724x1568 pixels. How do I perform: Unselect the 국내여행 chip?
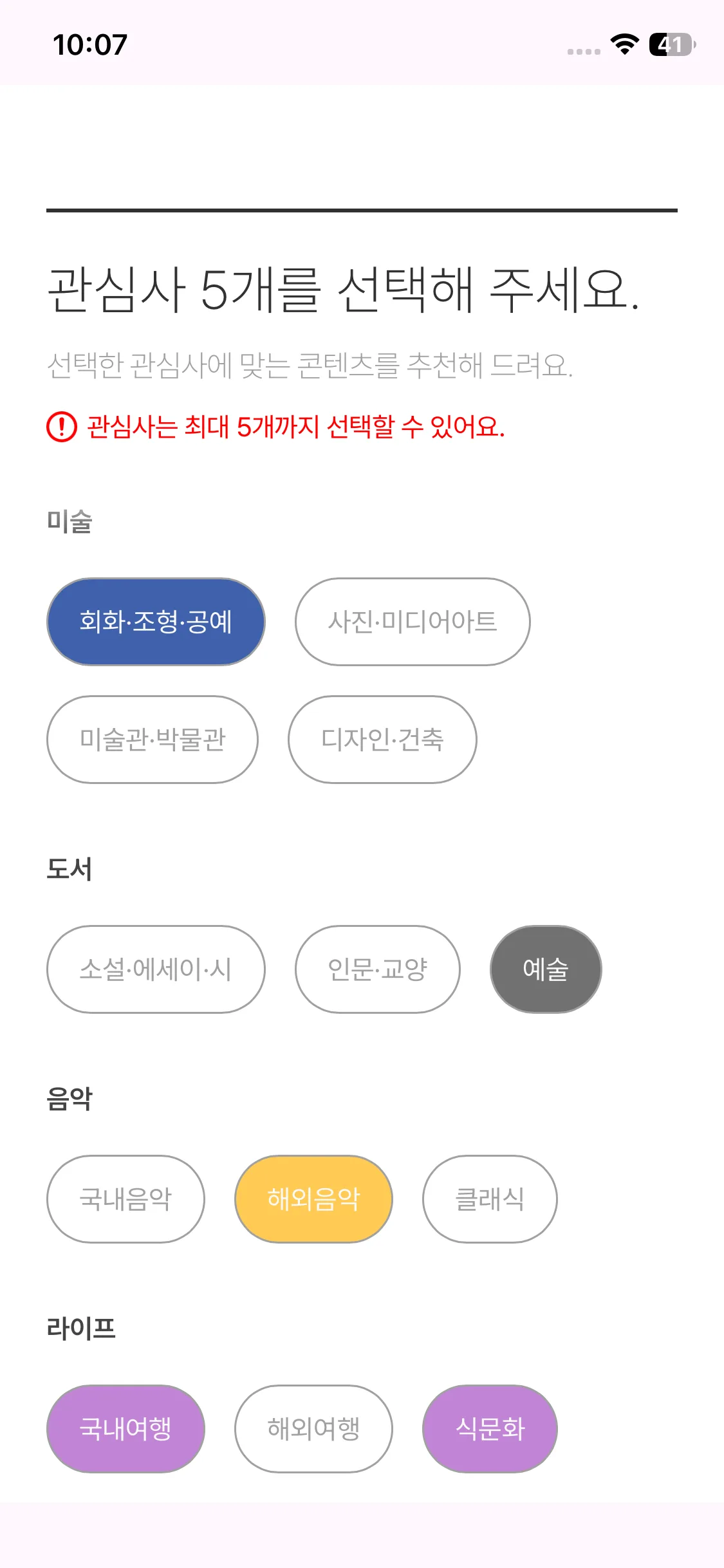coord(125,1429)
